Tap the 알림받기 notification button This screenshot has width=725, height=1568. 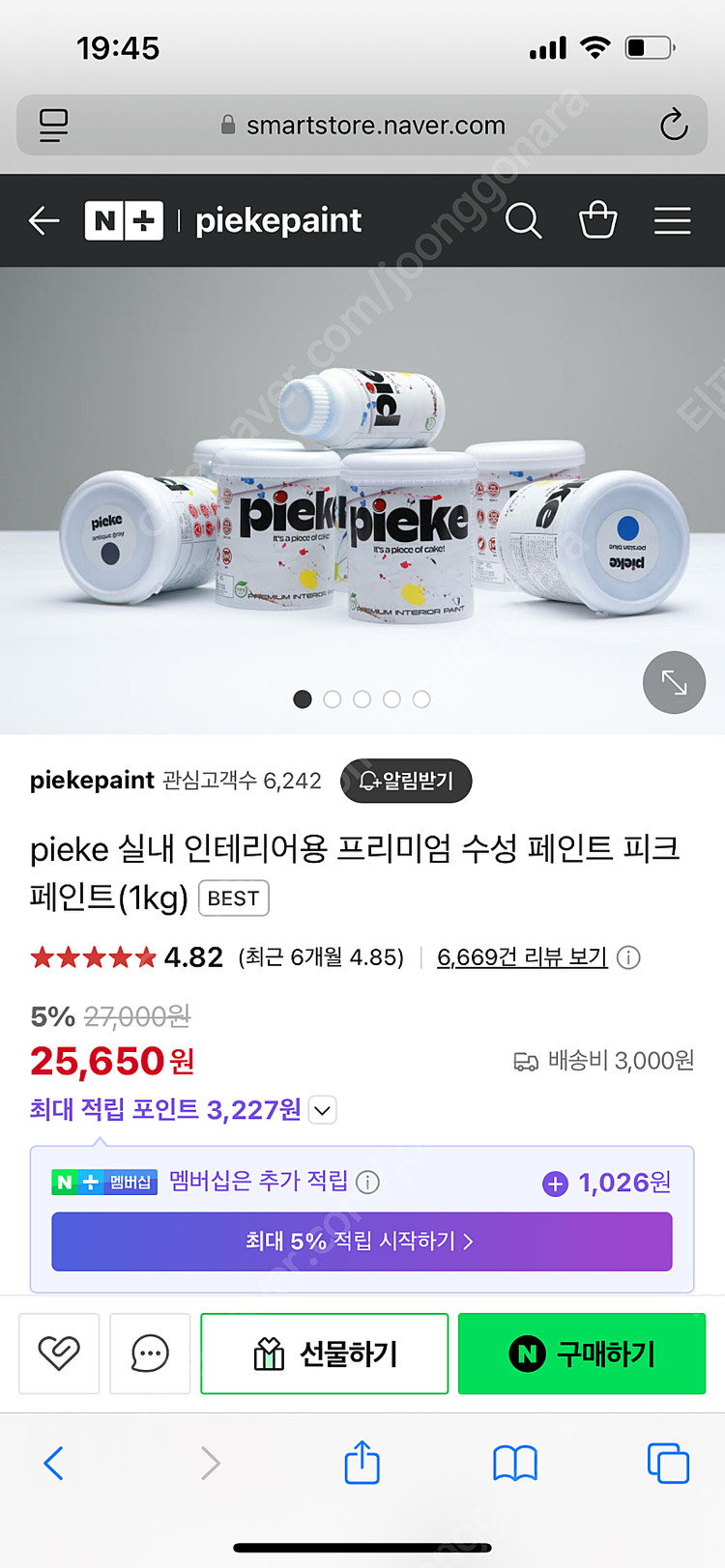pyautogui.click(x=406, y=781)
